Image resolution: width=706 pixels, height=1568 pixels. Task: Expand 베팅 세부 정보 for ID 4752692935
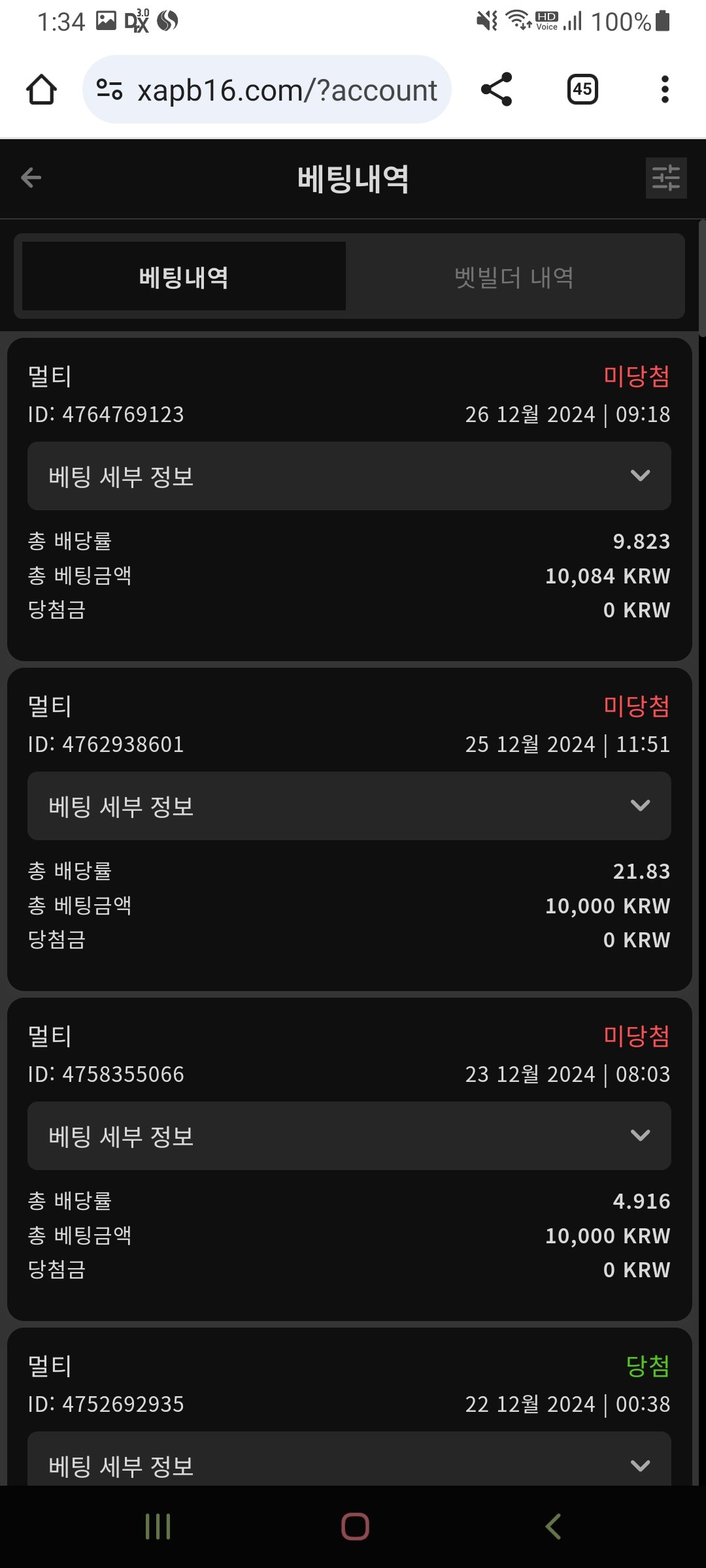tap(349, 1465)
